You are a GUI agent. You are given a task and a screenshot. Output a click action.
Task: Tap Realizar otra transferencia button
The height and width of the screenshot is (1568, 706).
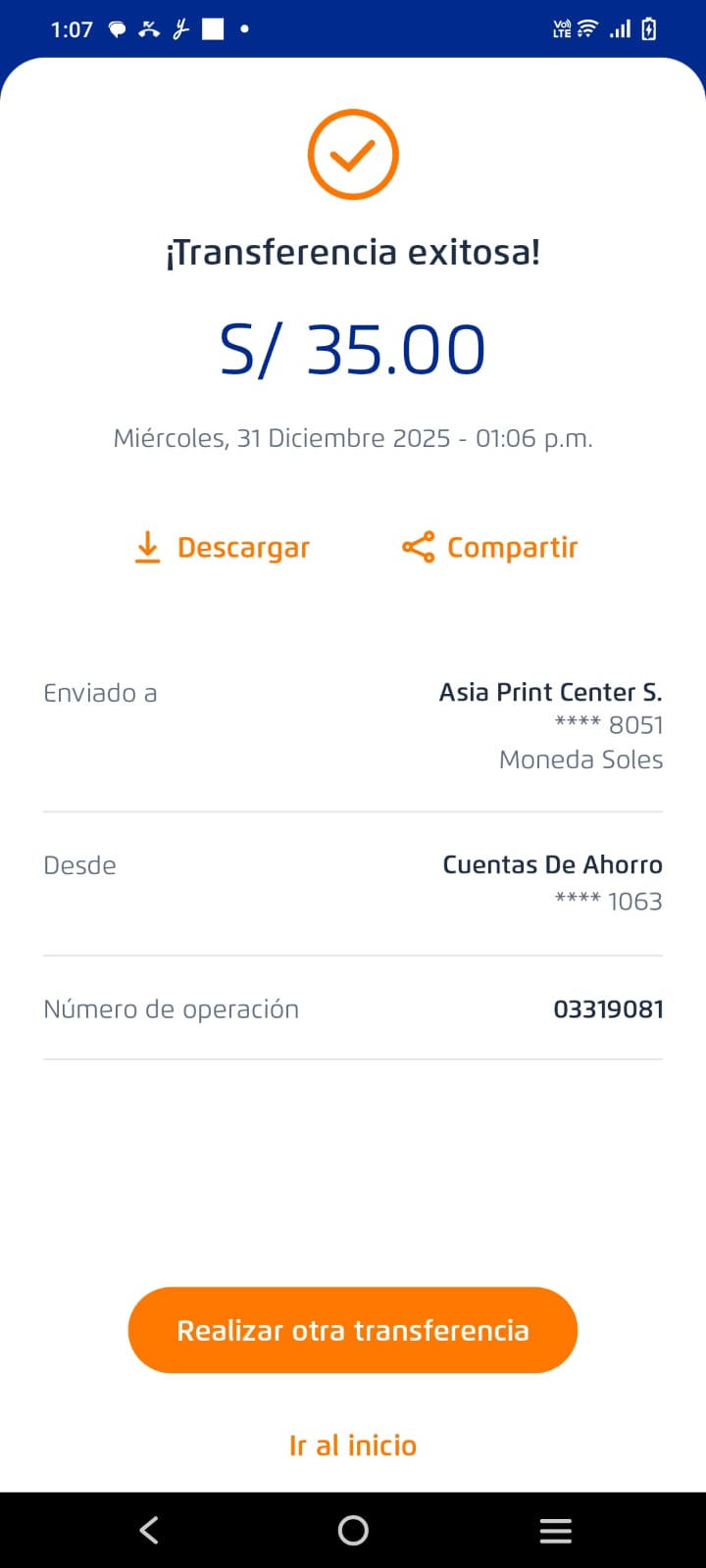coord(353,1330)
